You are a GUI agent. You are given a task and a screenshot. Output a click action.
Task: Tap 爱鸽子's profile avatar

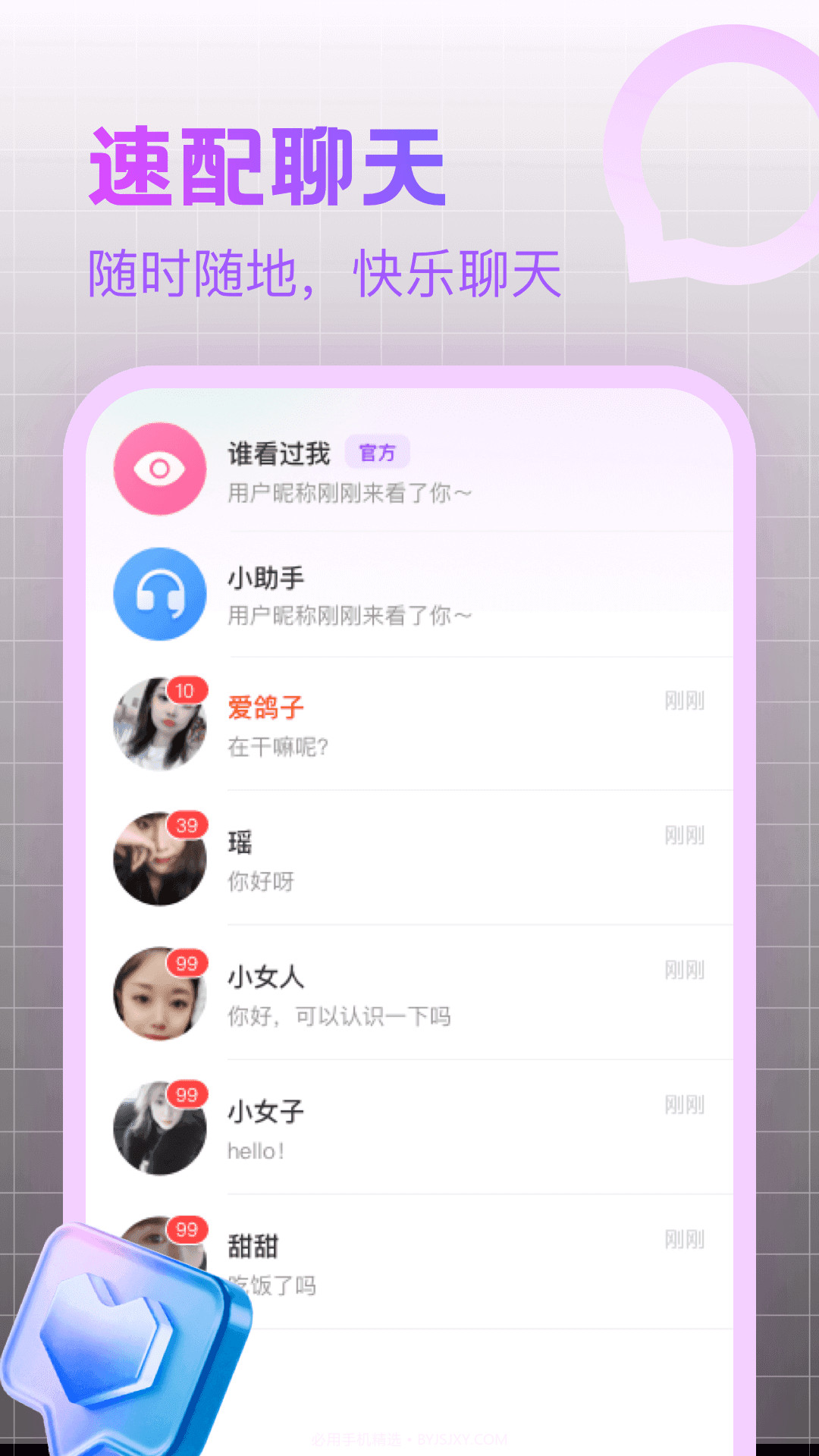coord(159,724)
